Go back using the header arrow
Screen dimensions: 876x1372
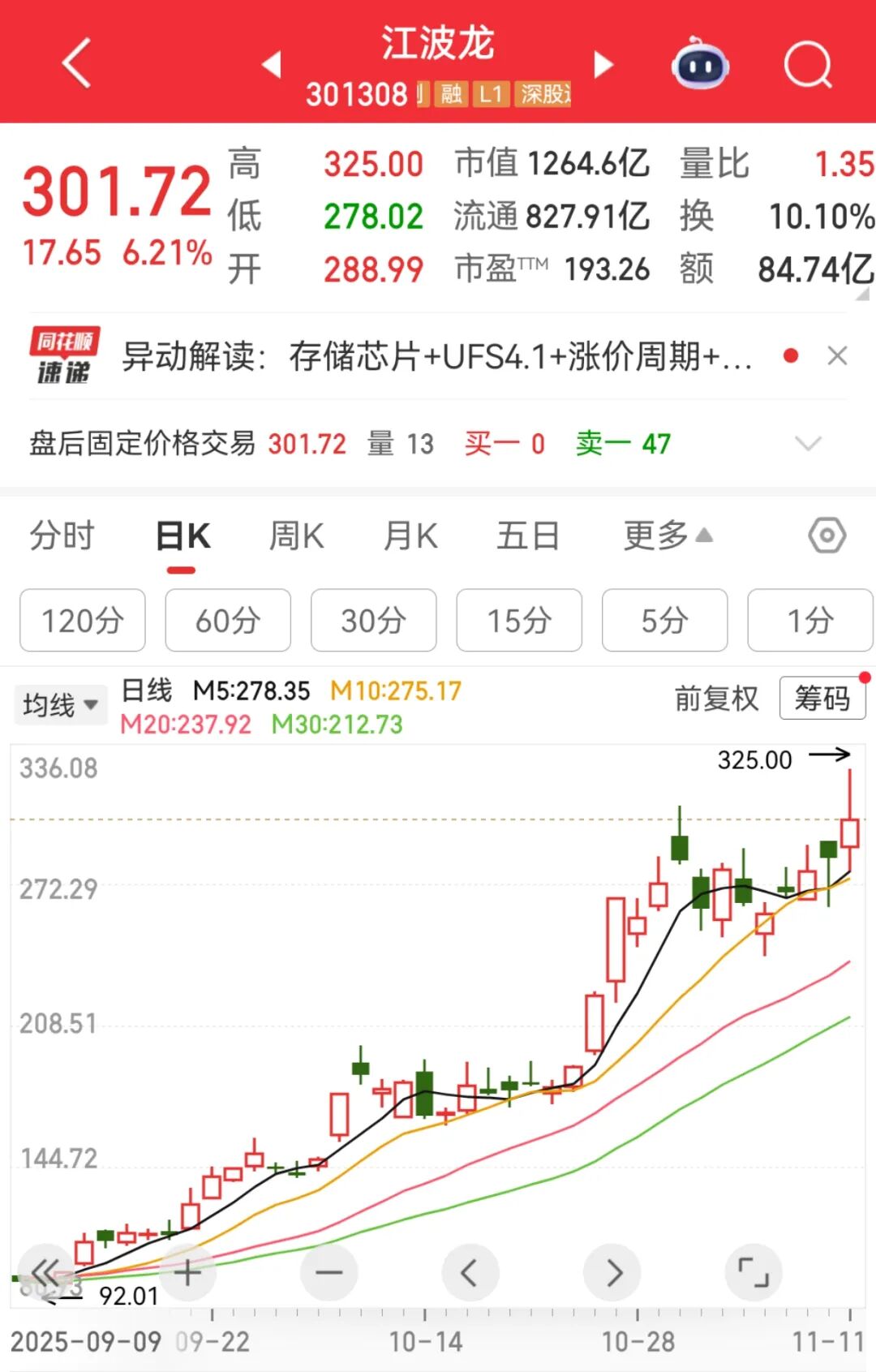[x=76, y=63]
